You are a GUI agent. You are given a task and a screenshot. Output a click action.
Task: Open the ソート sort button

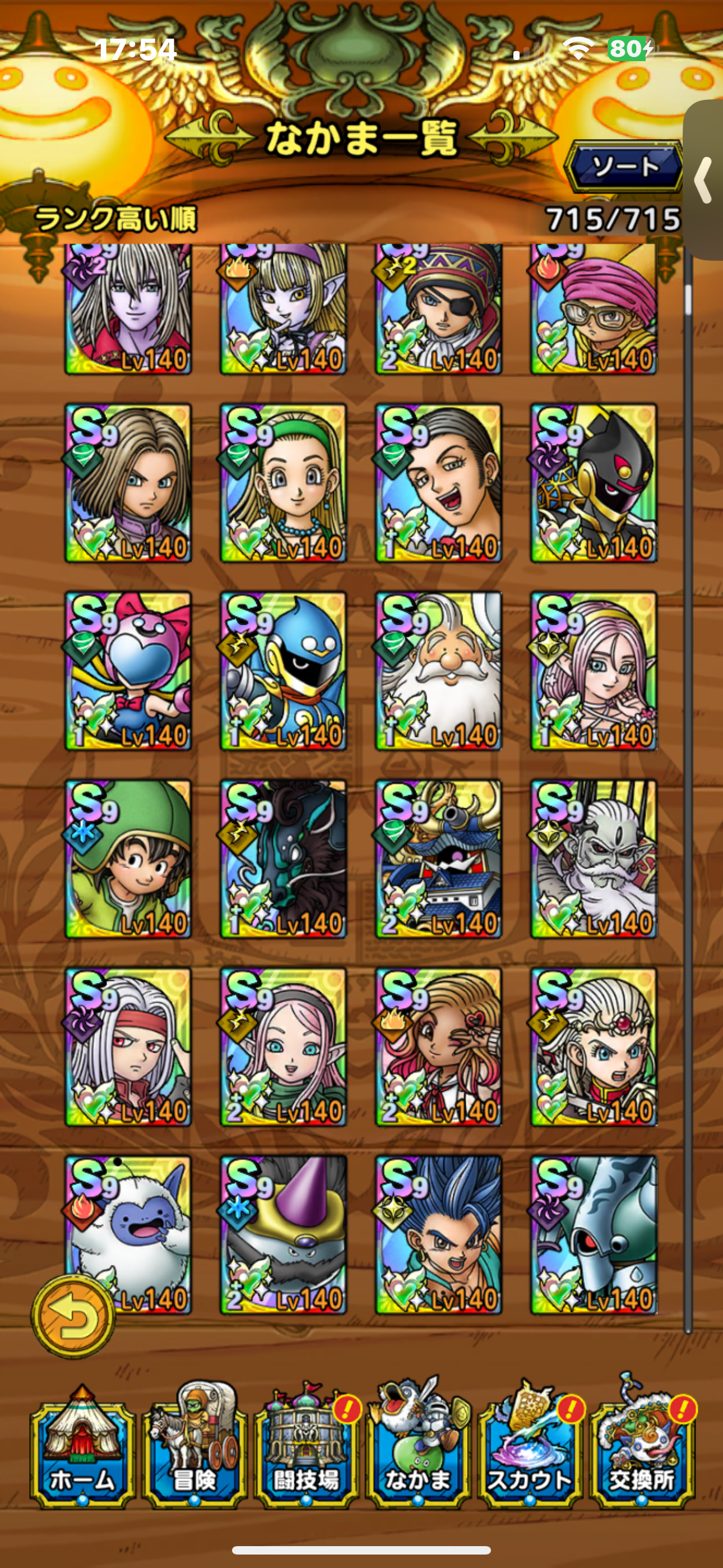pyautogui.click(x=624, y=166)
